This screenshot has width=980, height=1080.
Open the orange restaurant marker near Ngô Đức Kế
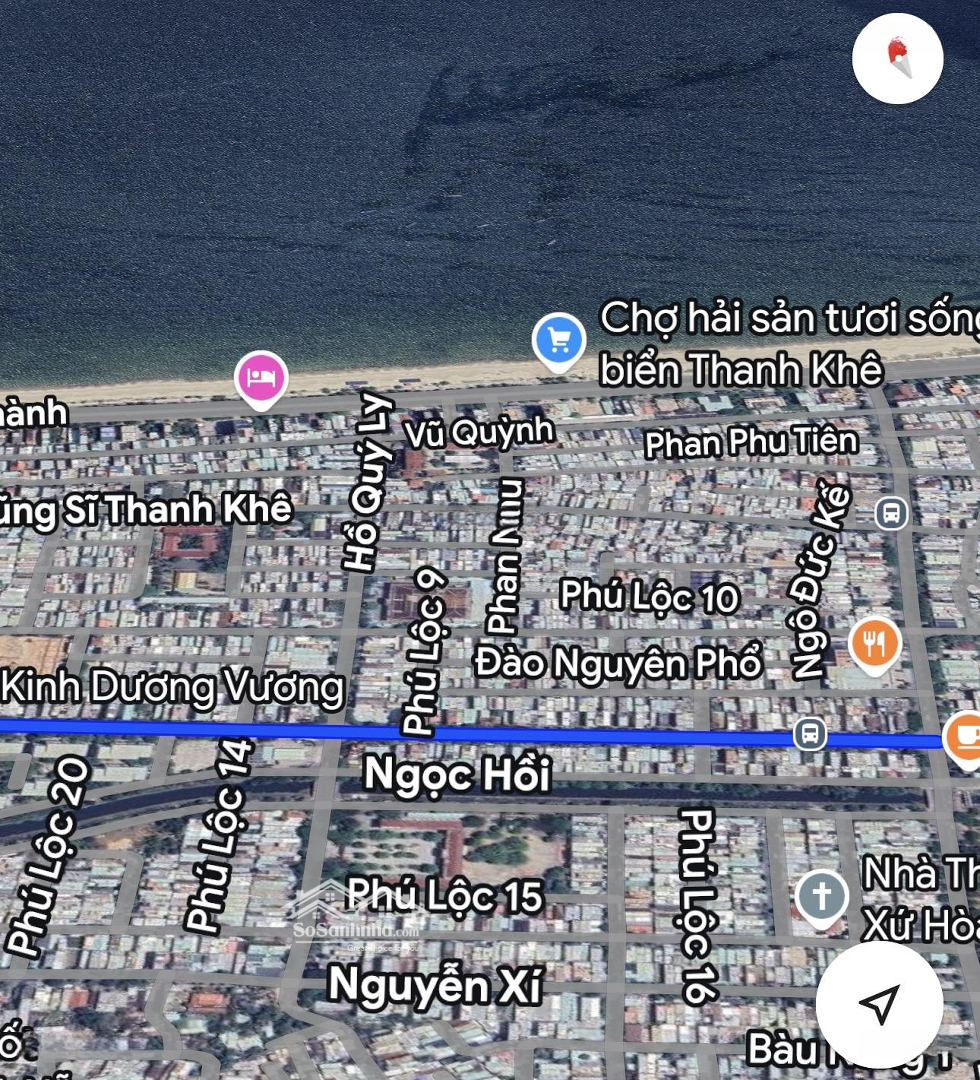pos(874,643)
